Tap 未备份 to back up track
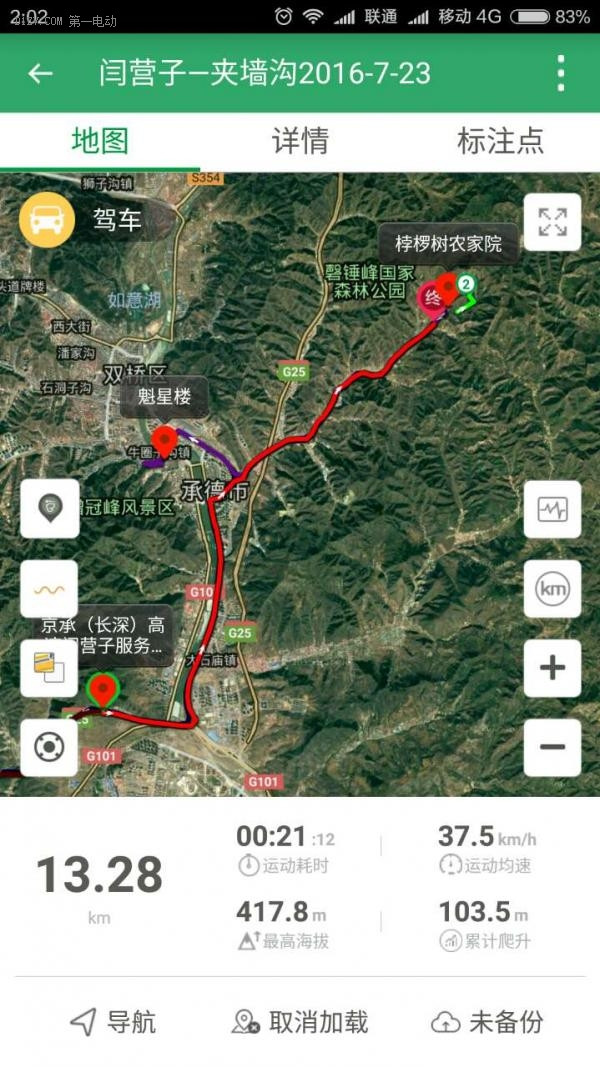This screenshot has height=1067, width=600. click(x=488, y=1022)
